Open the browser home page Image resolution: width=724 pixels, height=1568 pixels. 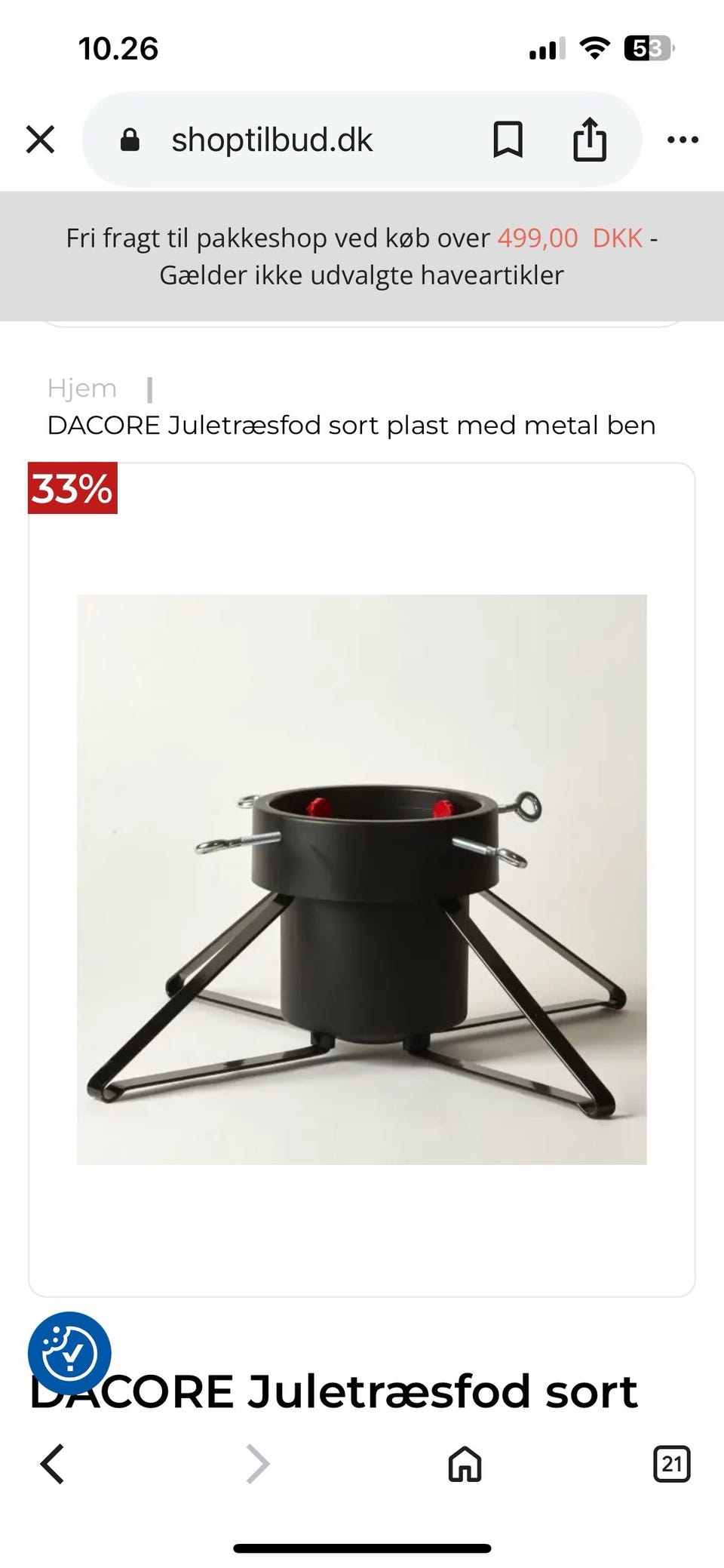pos(465,1464)
